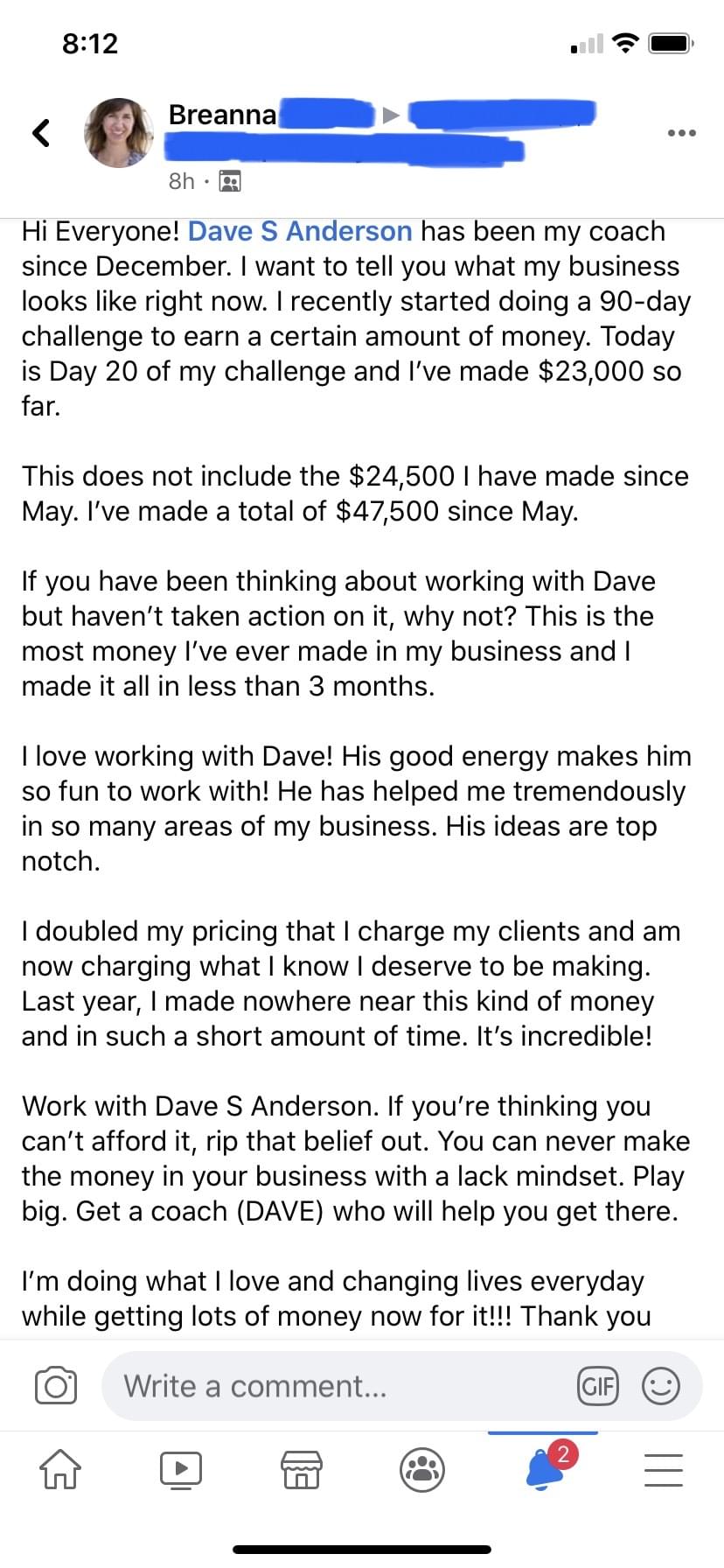The height and width of the screenshot is (1568, 724).
Task: Open the tagged Dave S Anderson link
Action: coord(300,231)
